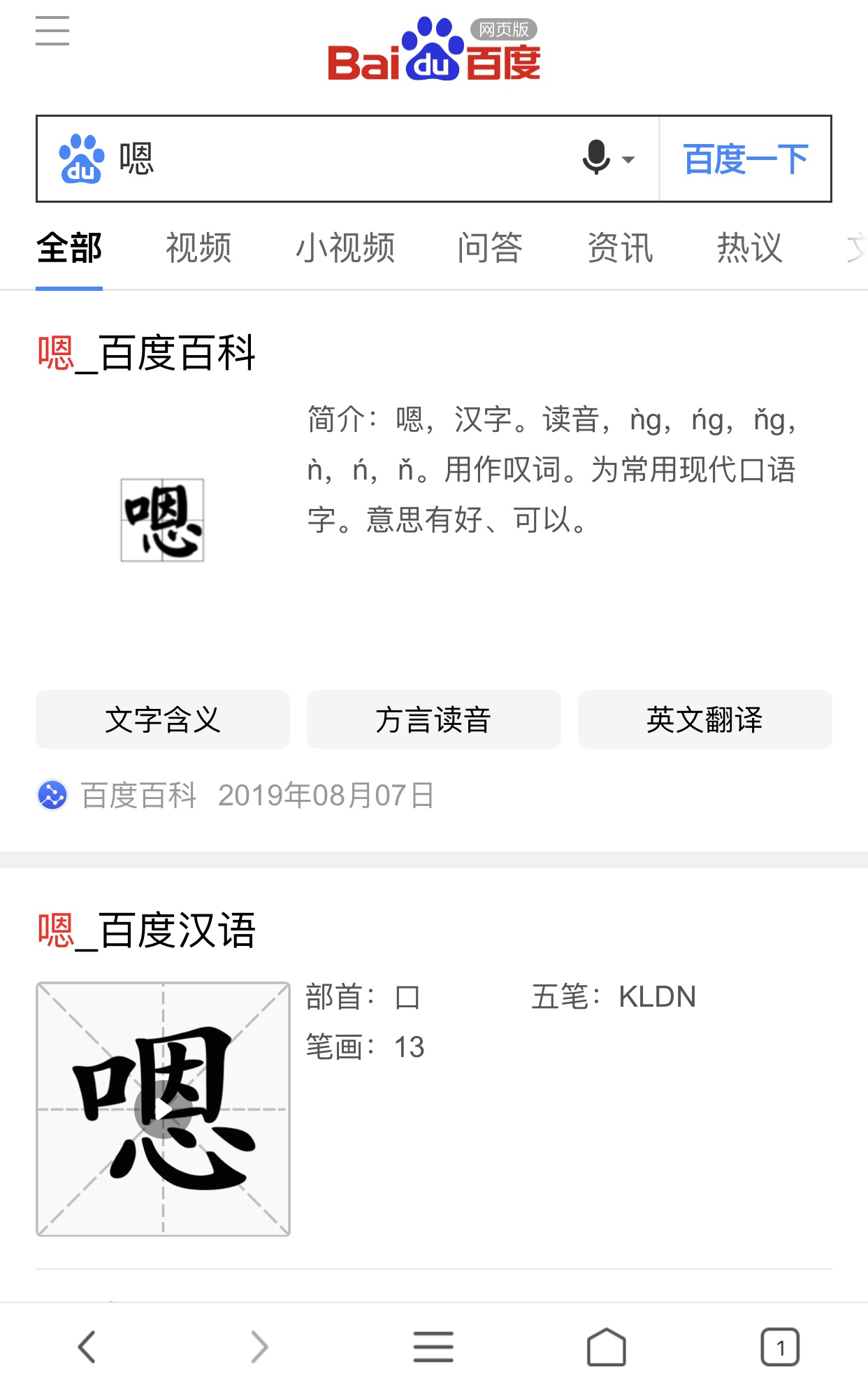
Task: Go to the browser home page
Action: click(x=606, y=1346)
